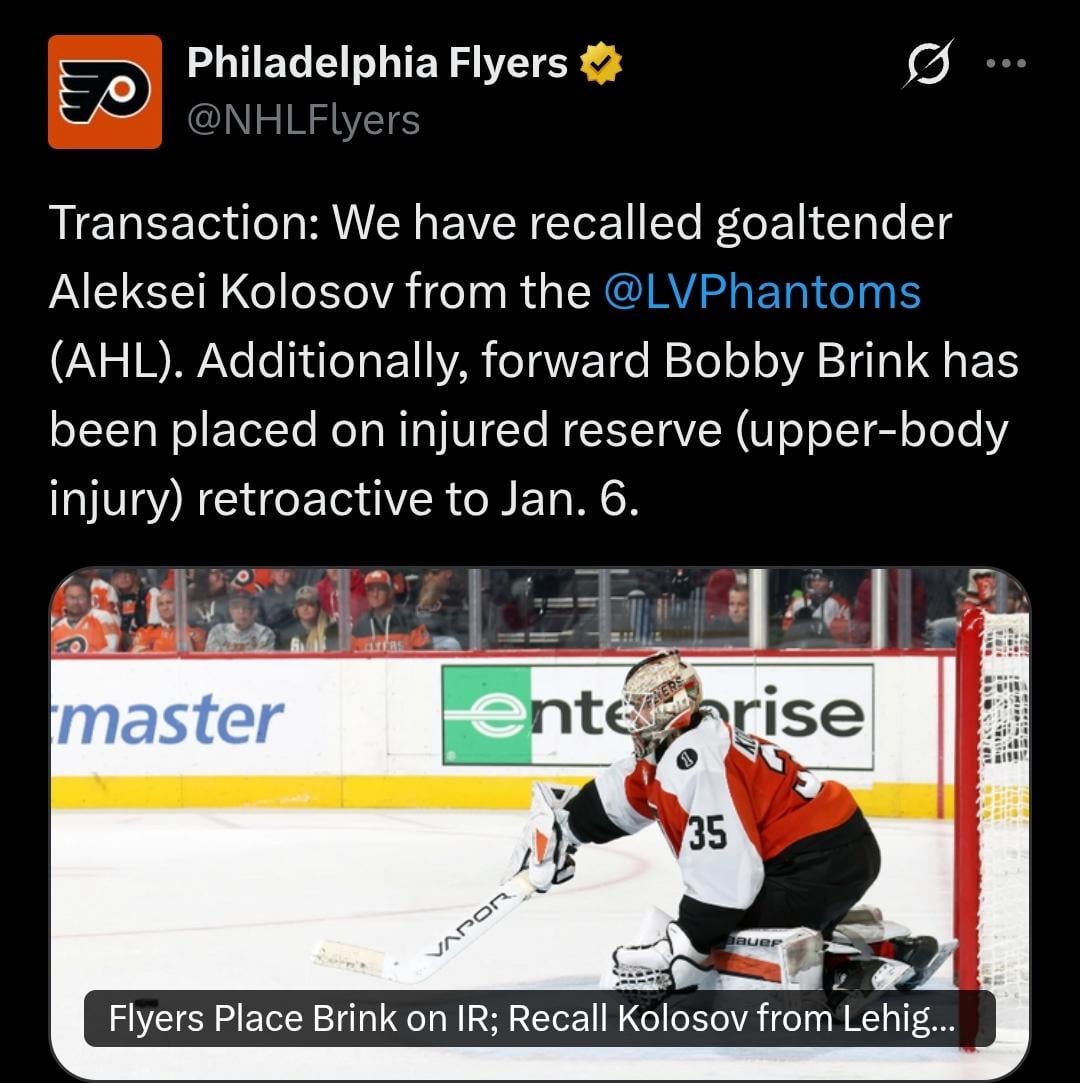Open the Flyers Place Brink on IR article card
Screen dimensions: 1080x1083
(540, 810)
